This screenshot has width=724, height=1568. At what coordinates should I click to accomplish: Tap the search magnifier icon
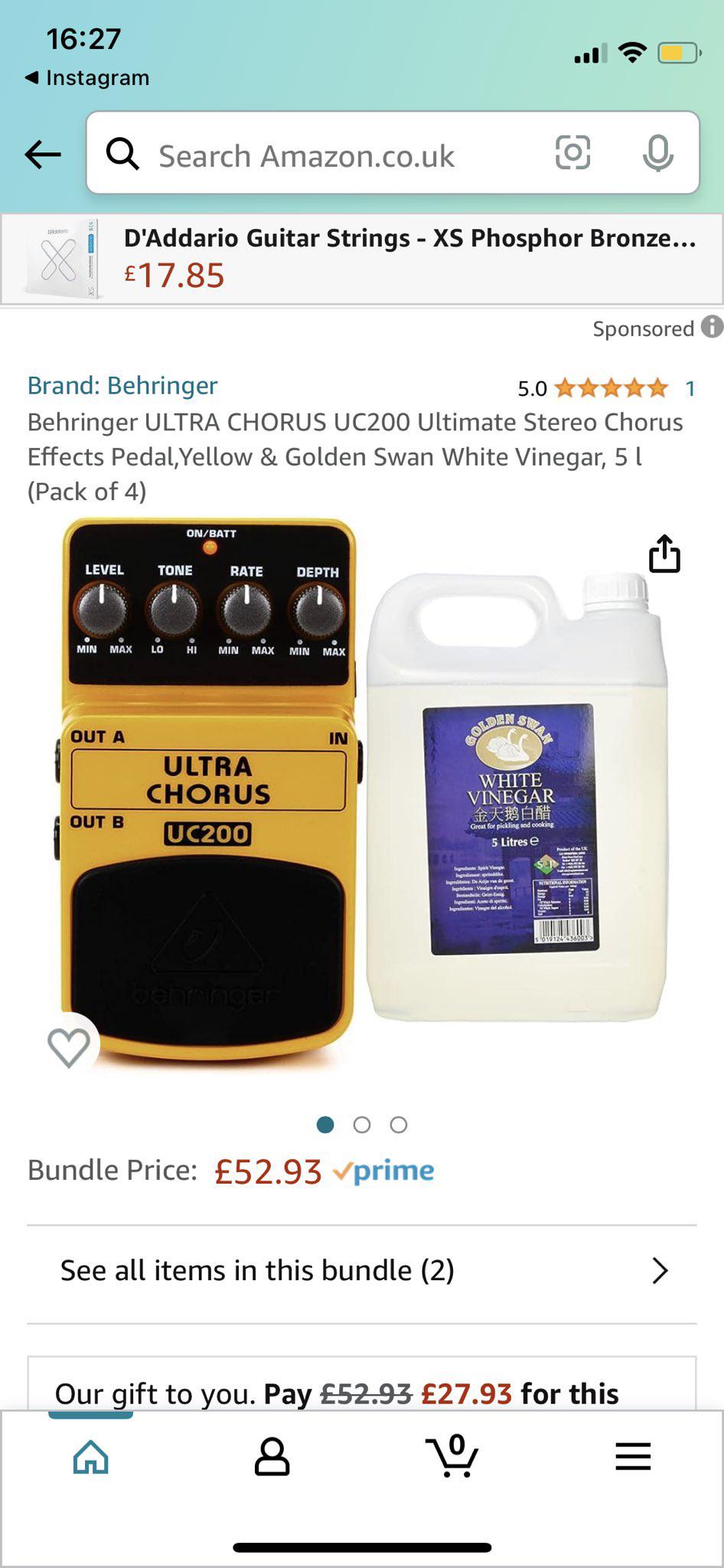coord(125,154)
